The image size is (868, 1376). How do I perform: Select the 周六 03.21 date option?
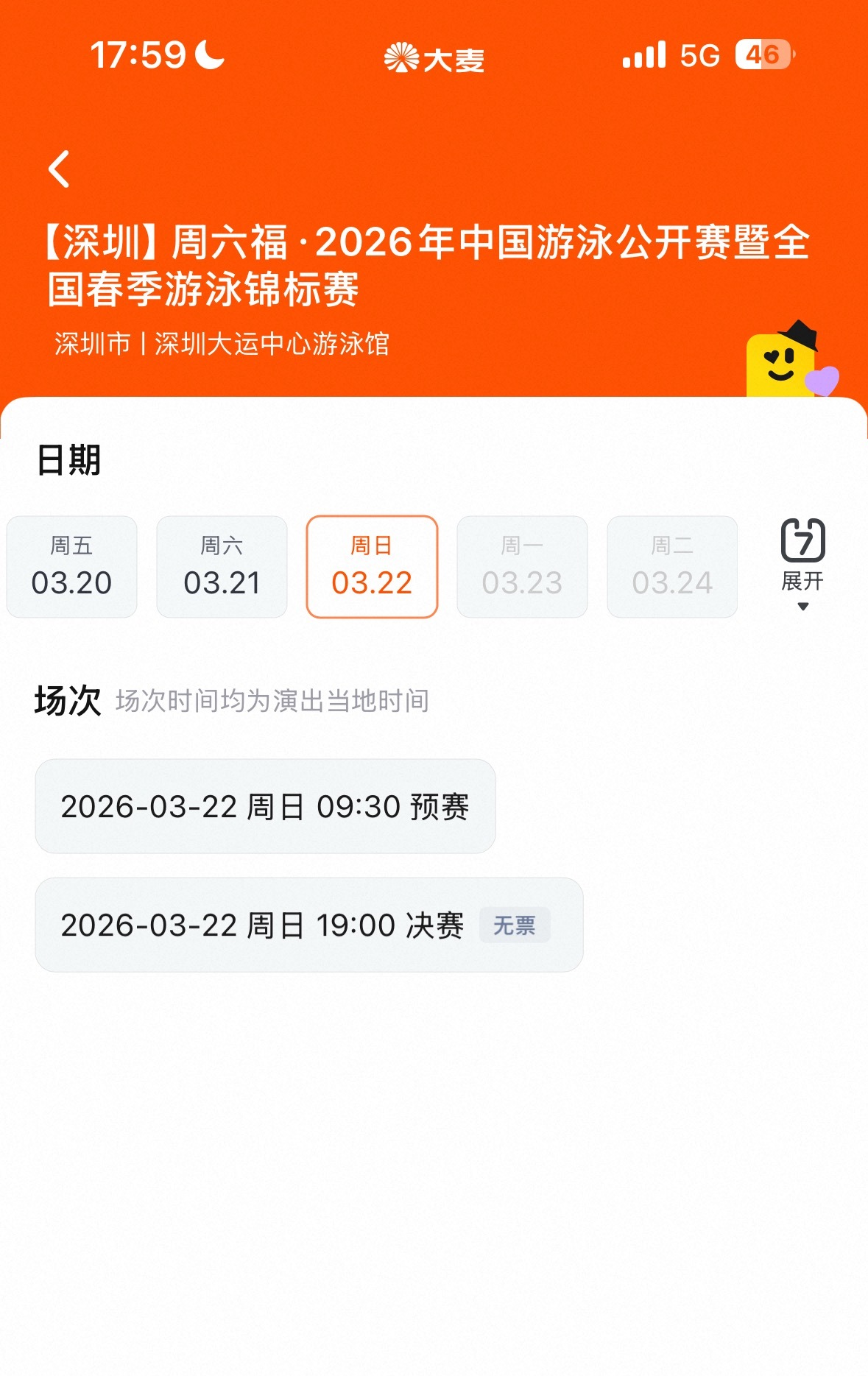click(222, 565)
